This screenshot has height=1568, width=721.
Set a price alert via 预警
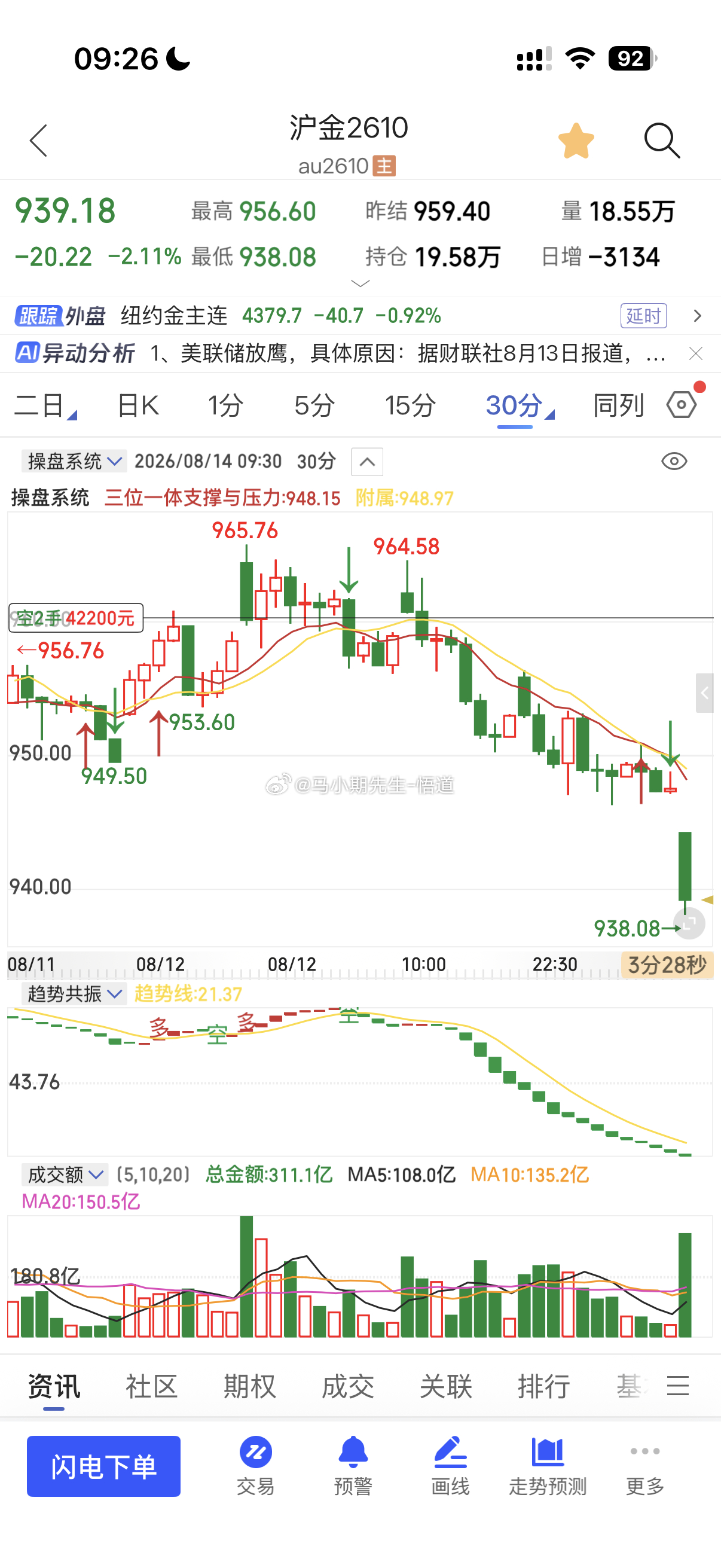tap(353, 1466)
